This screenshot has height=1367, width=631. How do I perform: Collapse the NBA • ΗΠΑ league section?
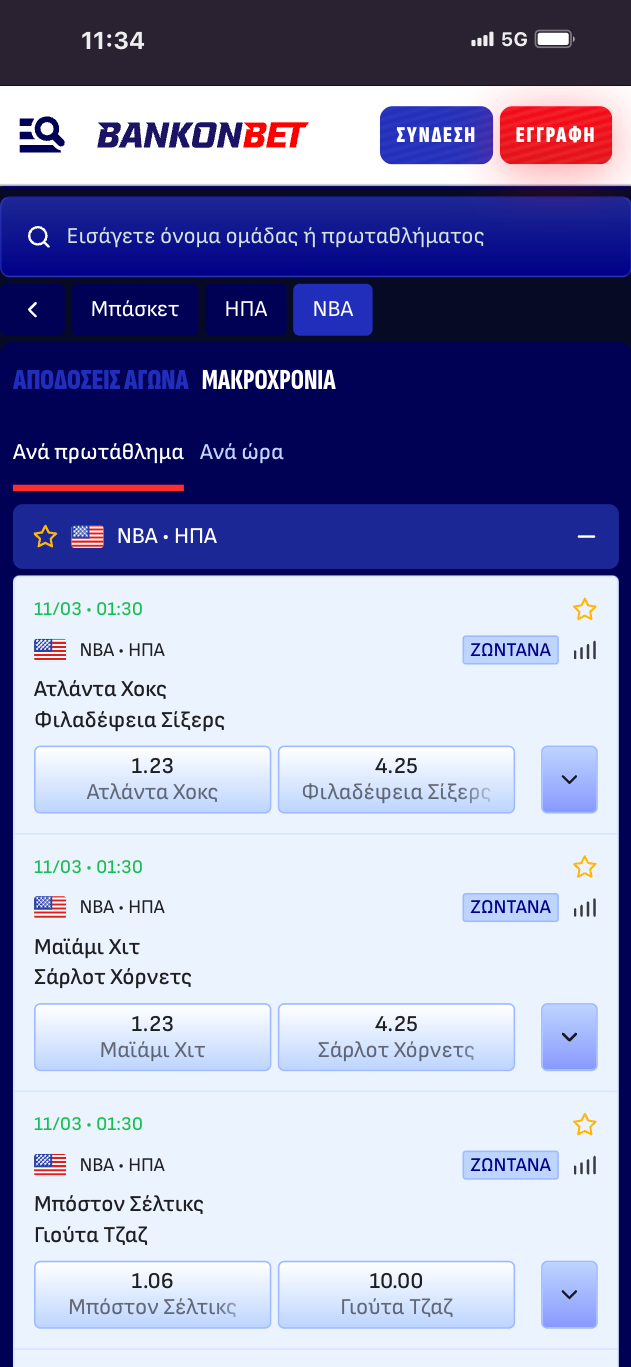pyautogui.click(x=586, y=537)
